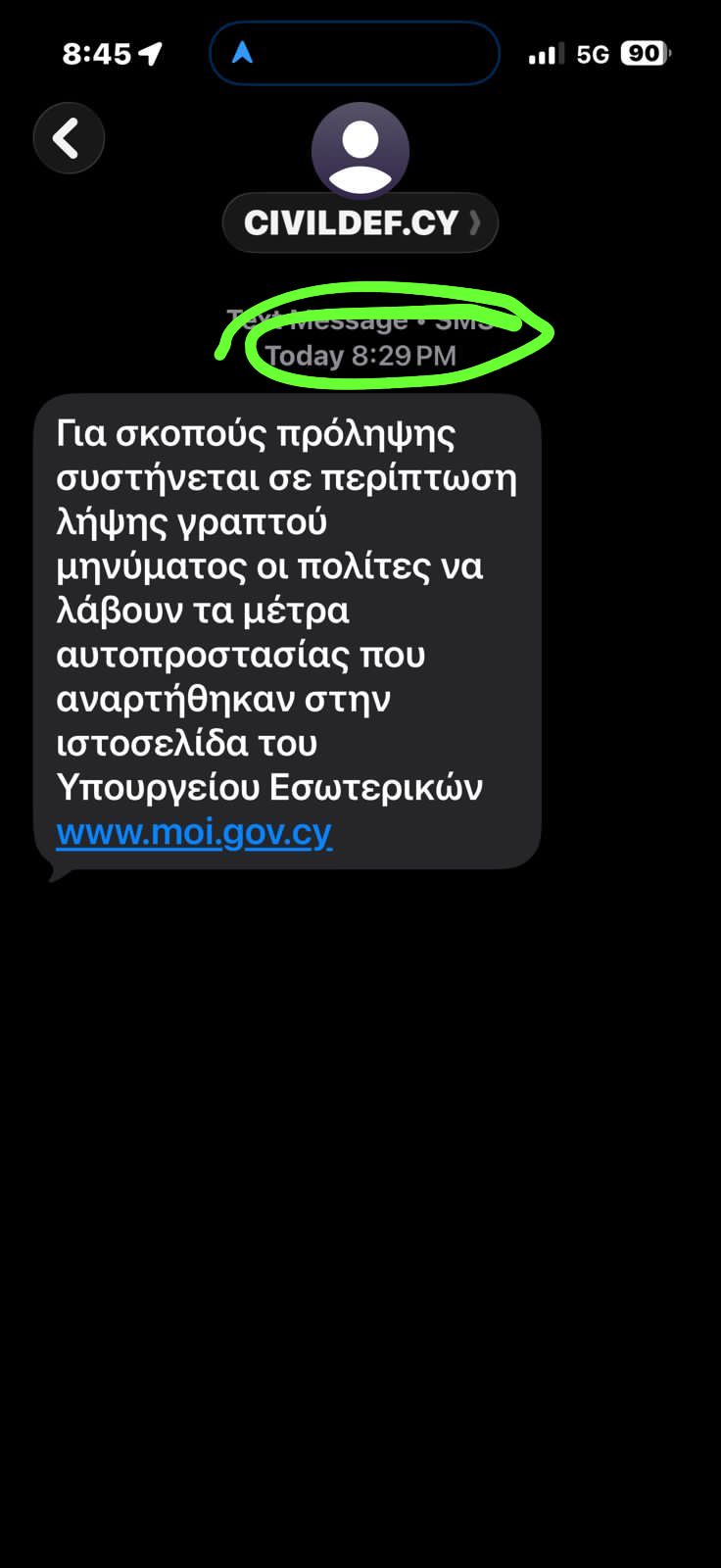Open CIVILDEF.CY contact details

click(x=360, y=223)
